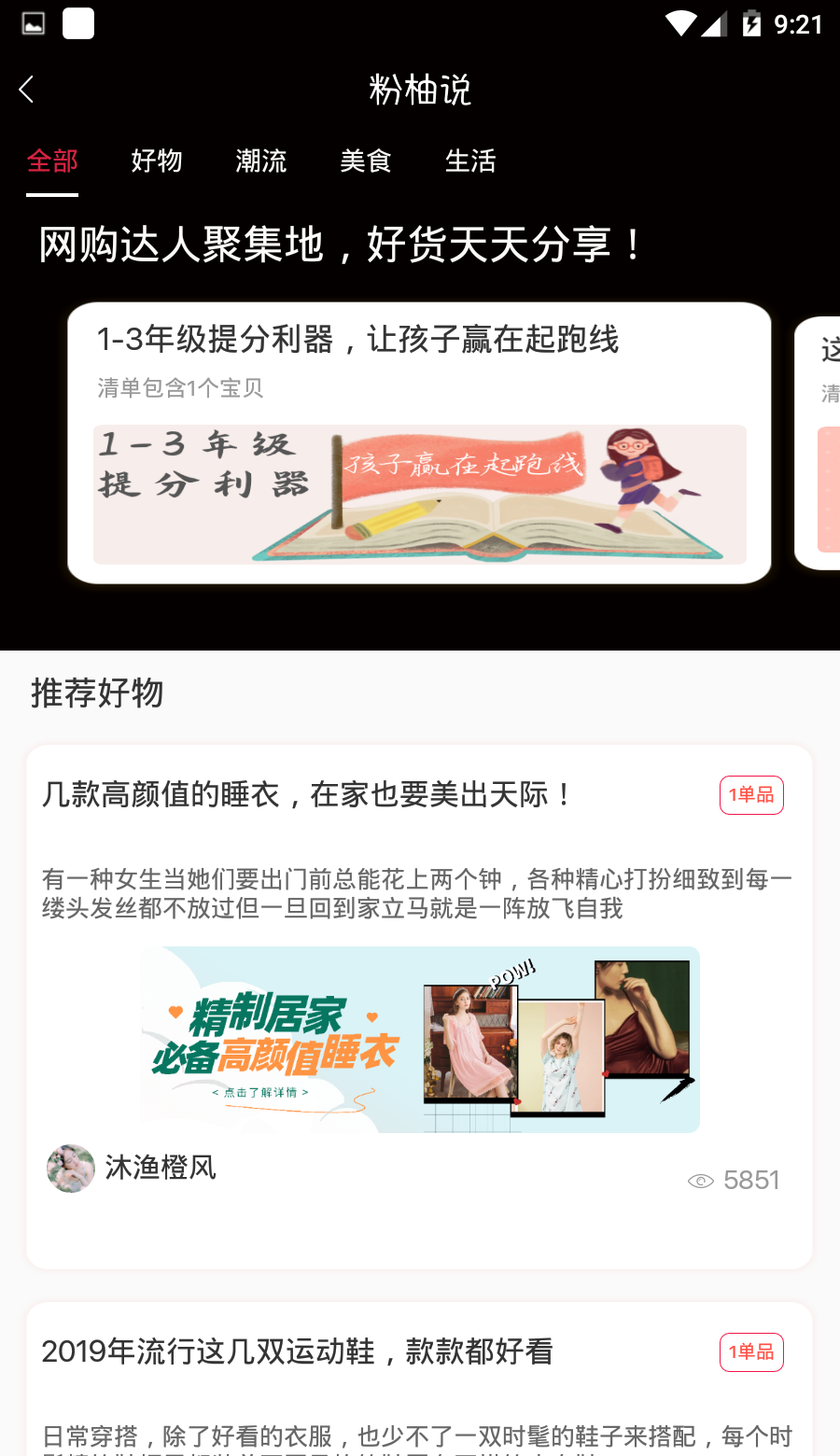Select the 全部 tab
The width and height of the screenshot is (840, 1456).
(52, 161)
